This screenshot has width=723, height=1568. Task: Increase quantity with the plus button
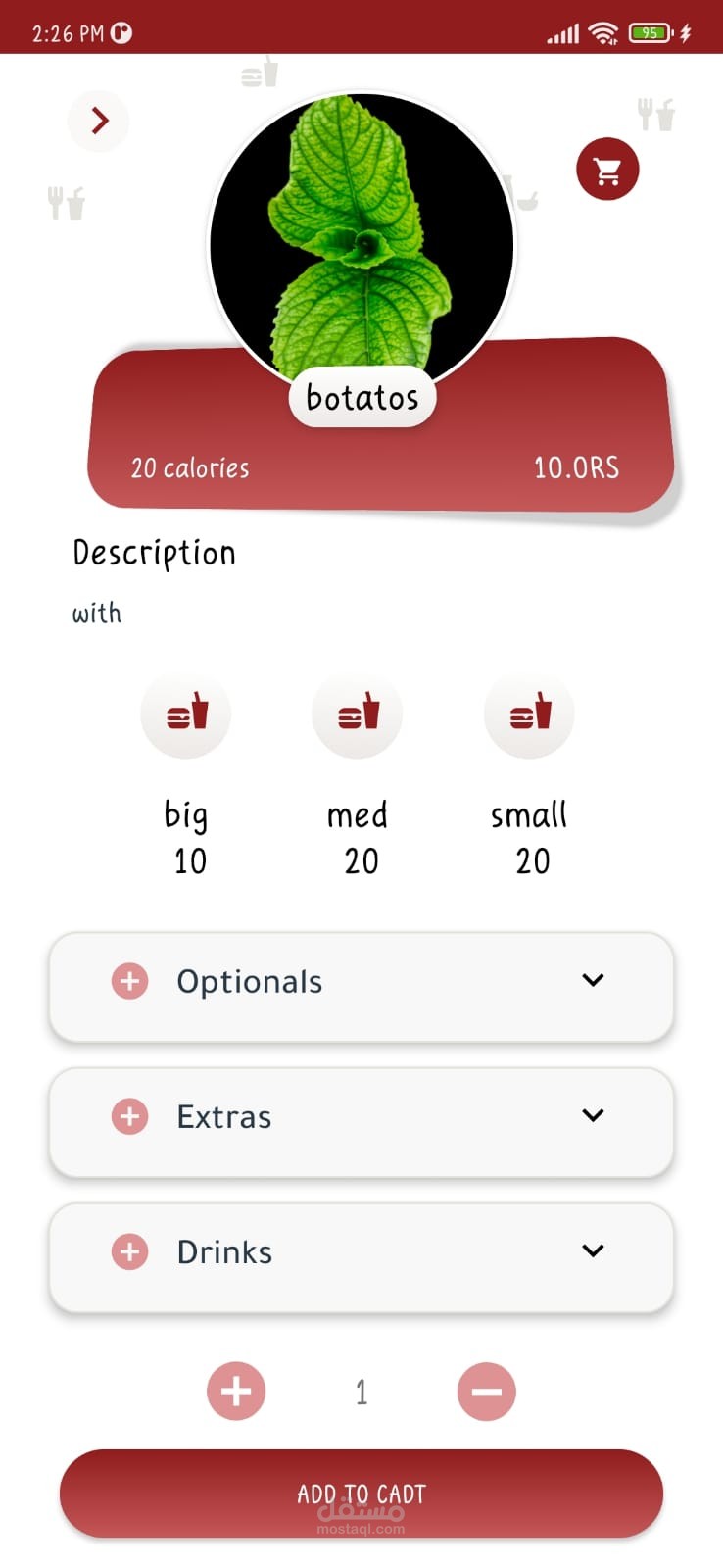point(236,1391)
